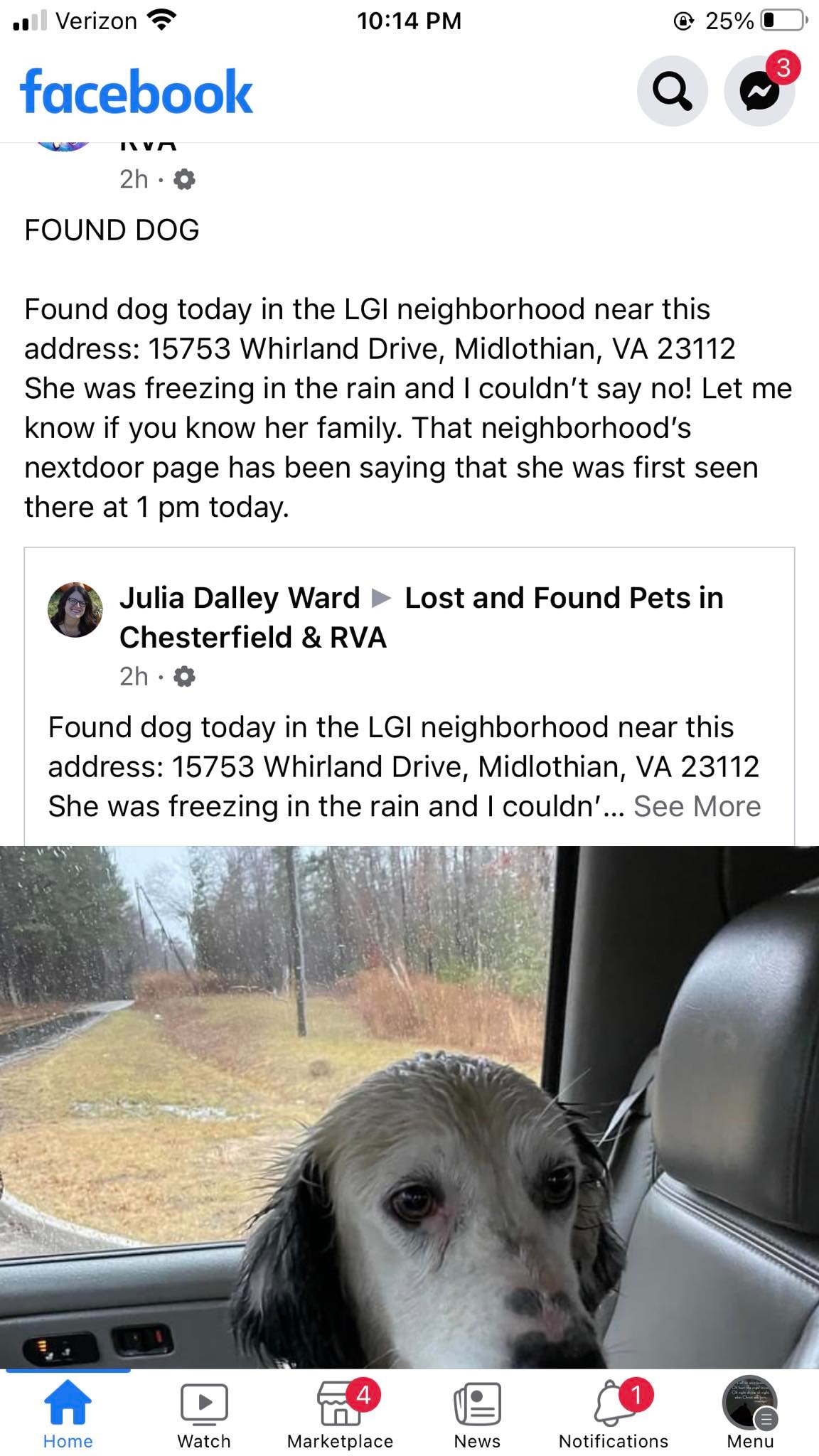
Task: Open the Menu tab
Action: click(750, 1415)
